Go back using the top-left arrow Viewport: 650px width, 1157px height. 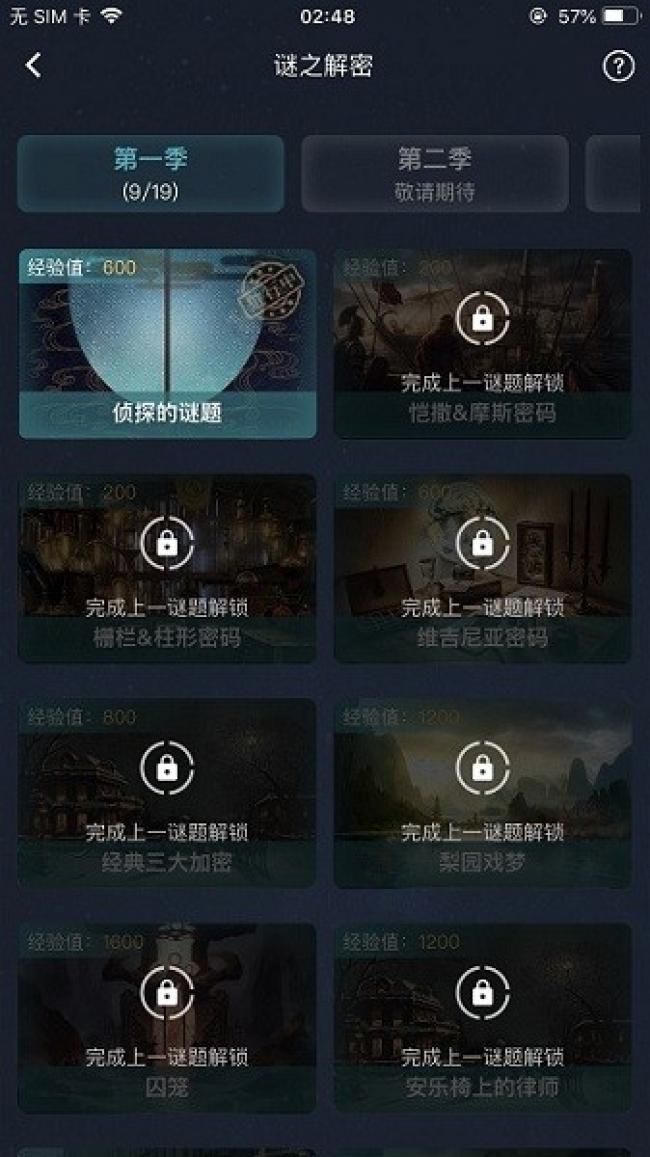click(x=33, y=66)
